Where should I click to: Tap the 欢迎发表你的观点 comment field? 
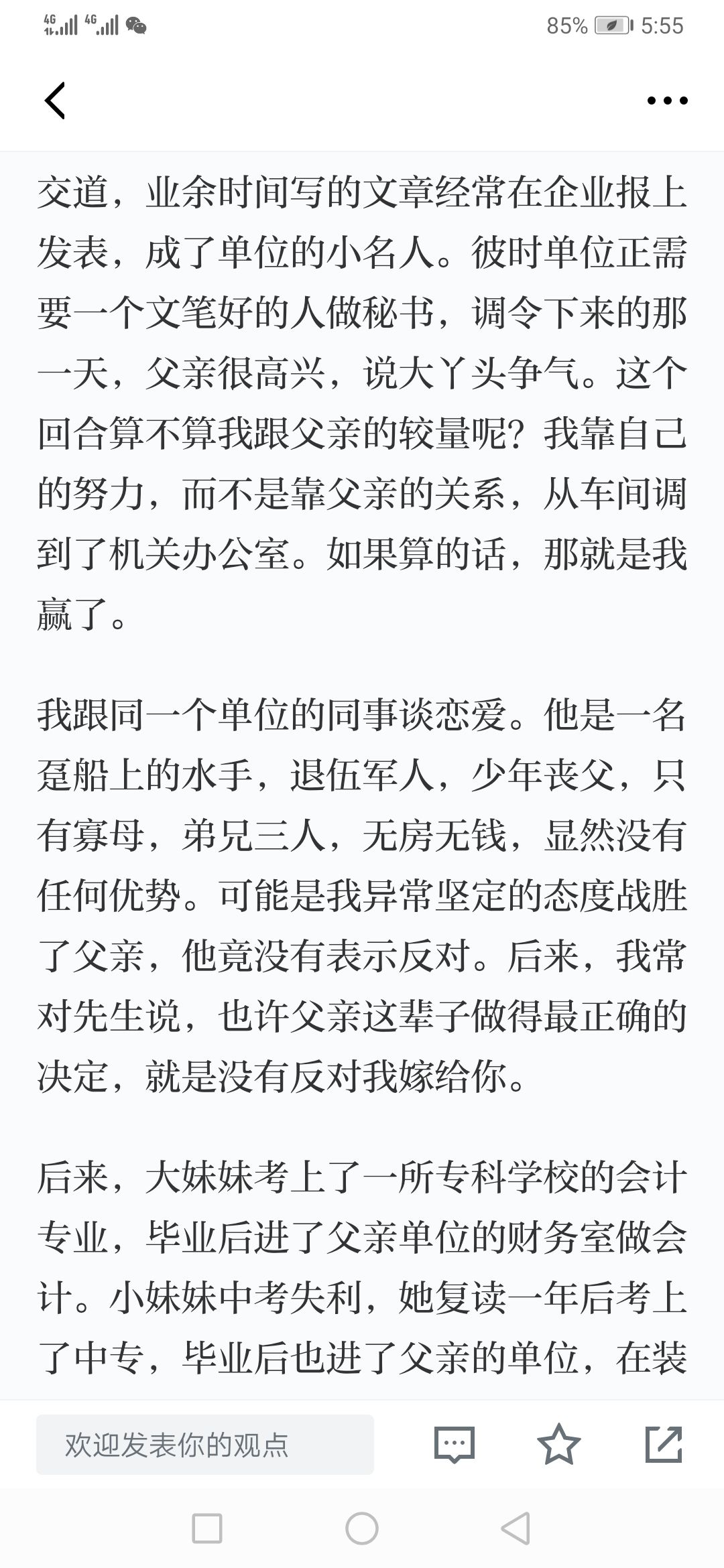click(x=204, y=1444)
